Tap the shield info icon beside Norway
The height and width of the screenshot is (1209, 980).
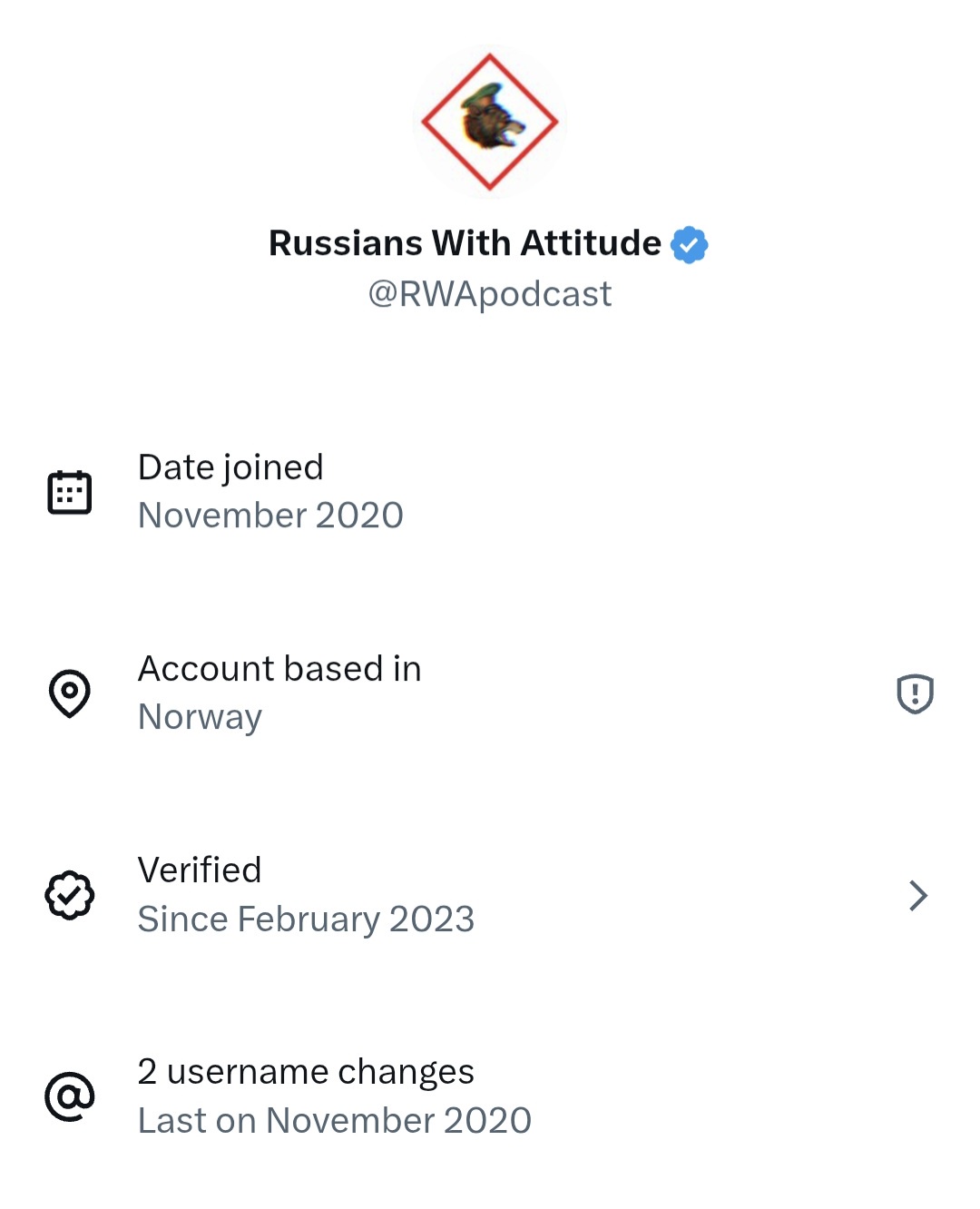[x=915, y=694]
